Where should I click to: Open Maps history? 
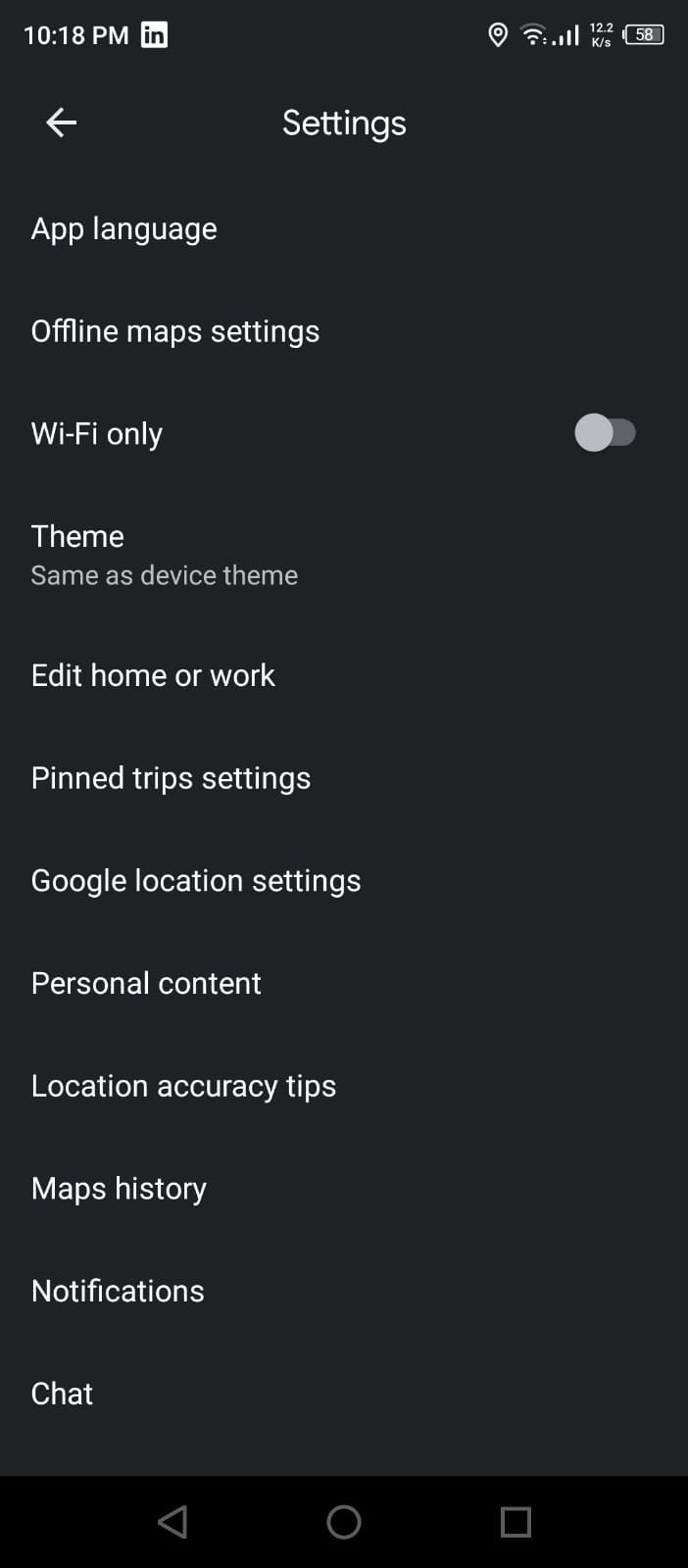(119, 1189)
